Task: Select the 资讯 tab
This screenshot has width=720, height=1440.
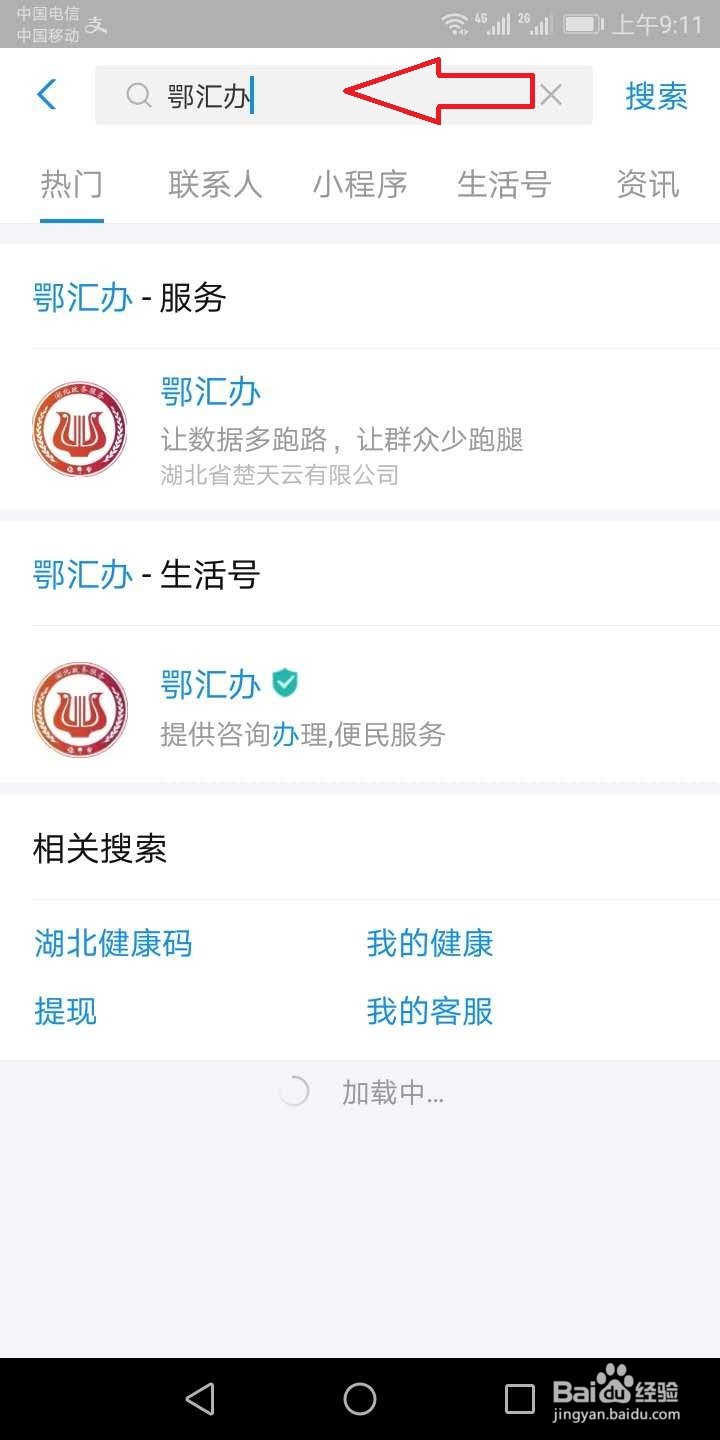Action: pyautogui.click(x=646, y=184)
